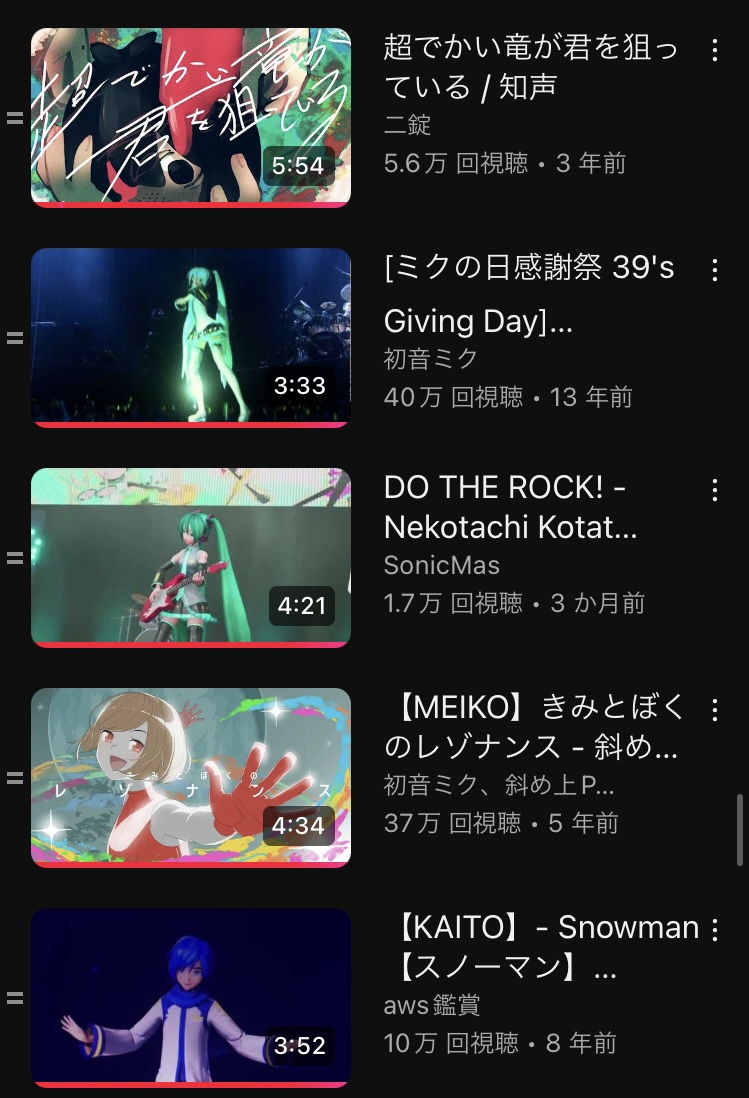Play the DO THE ROCK! video thumbnail
749x1098 pixels.
190,557
